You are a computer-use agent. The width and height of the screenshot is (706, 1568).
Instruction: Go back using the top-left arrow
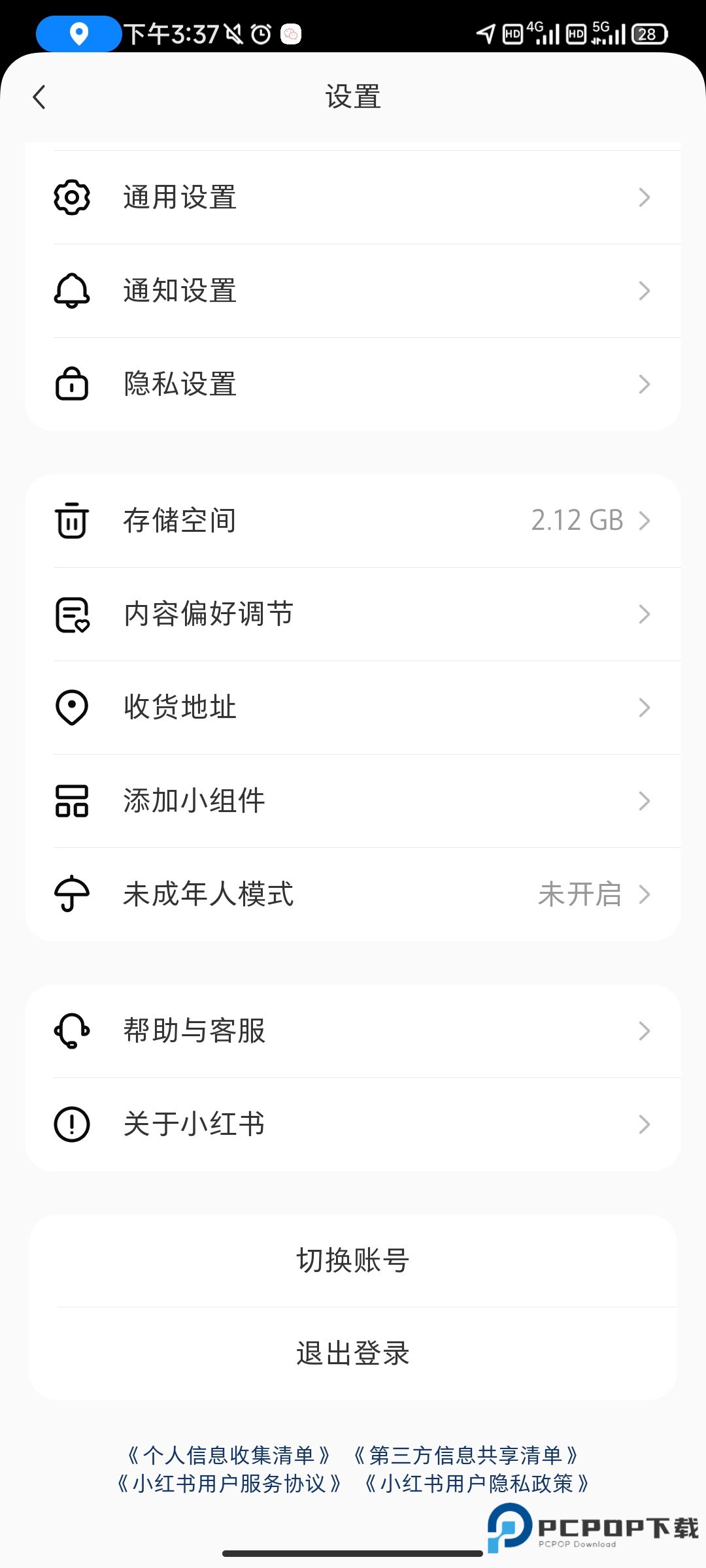(x=39, y=97)
